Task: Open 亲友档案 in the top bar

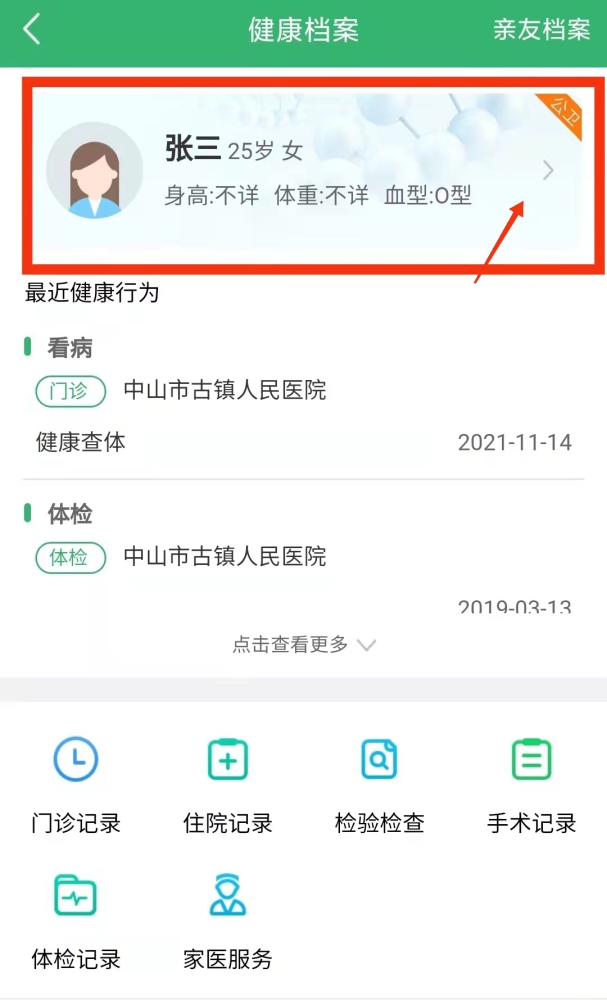Action: [541, 29]
